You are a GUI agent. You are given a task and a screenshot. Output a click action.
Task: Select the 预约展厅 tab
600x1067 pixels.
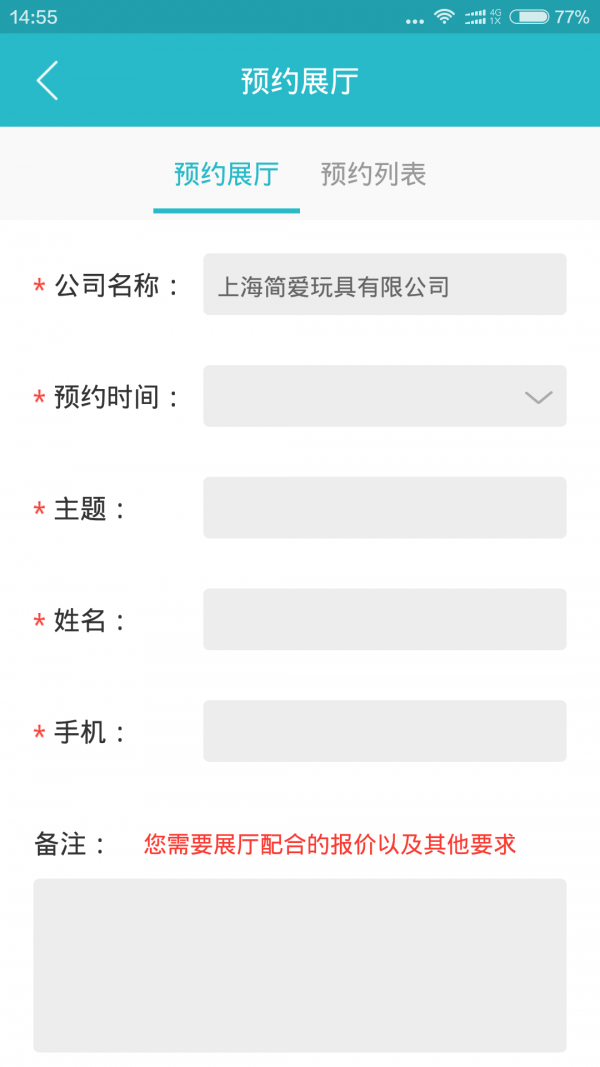click(x=226, y=174)
